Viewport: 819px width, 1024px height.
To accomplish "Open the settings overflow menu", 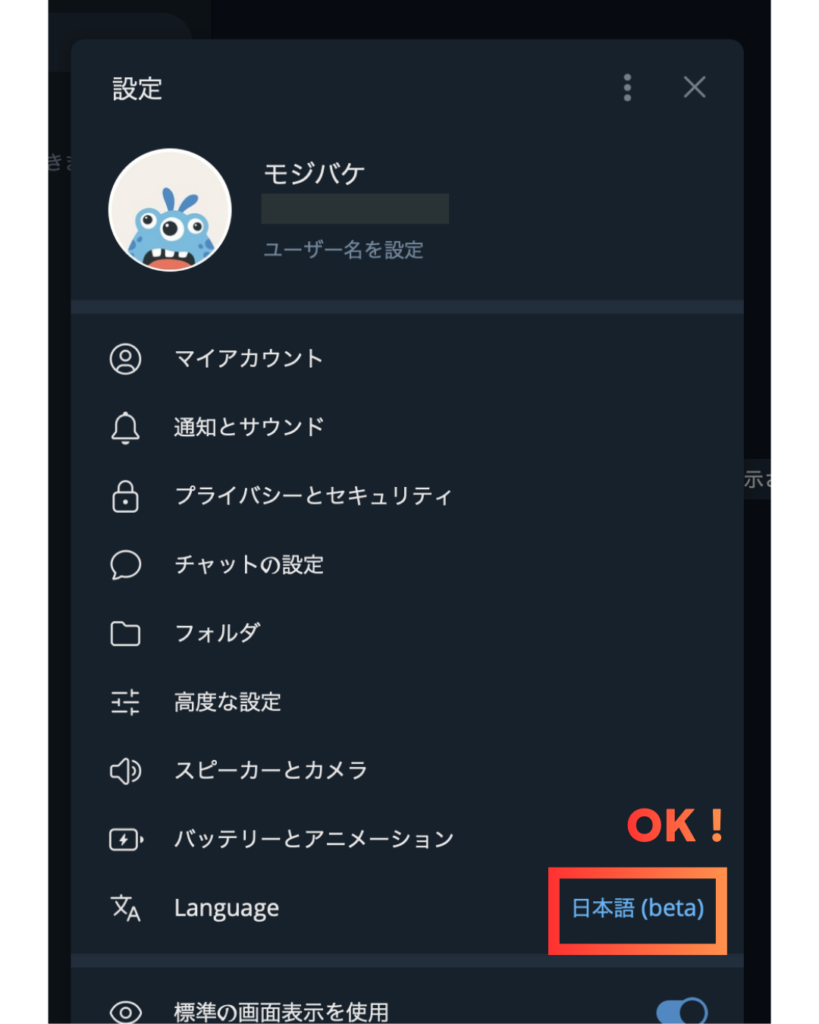I will (627, 88).
